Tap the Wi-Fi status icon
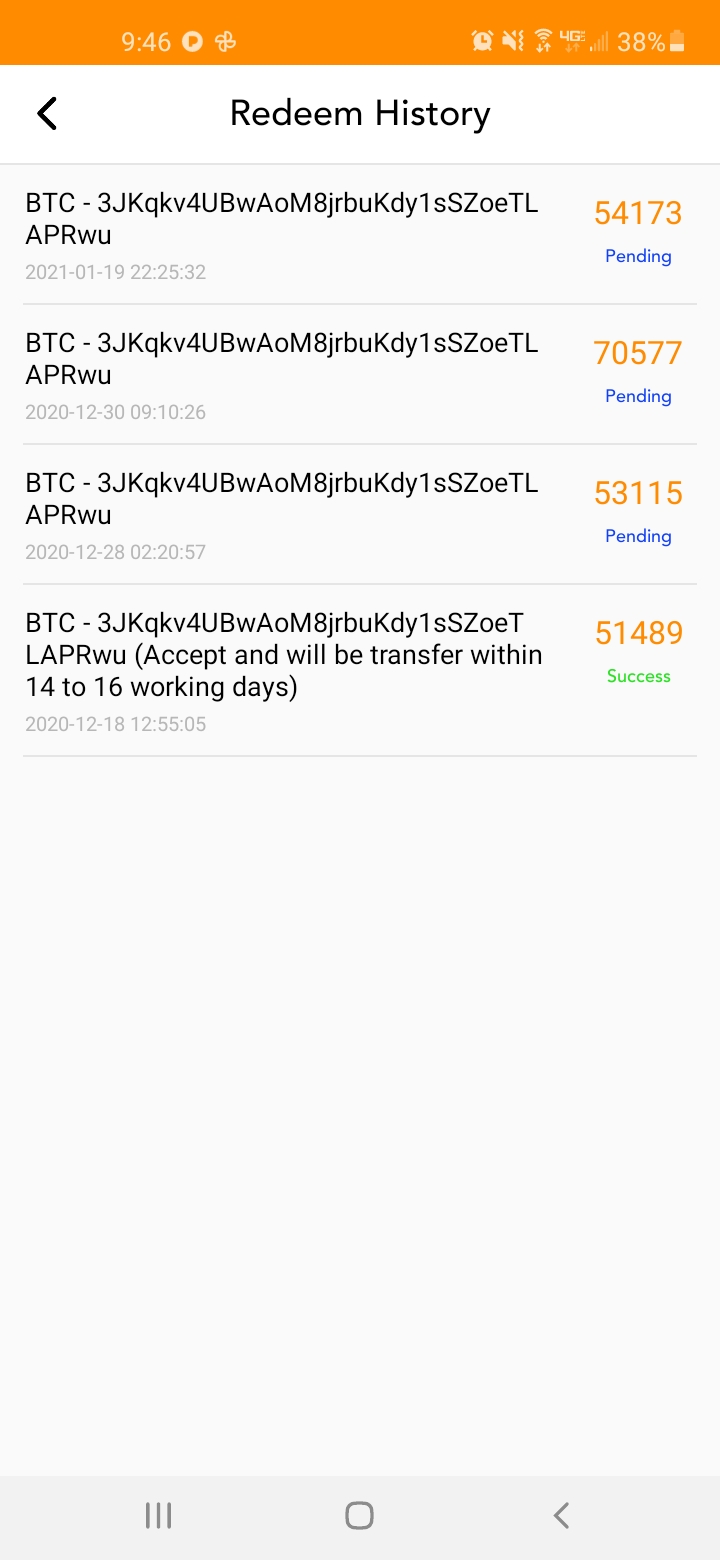 (x=541, y=41)
